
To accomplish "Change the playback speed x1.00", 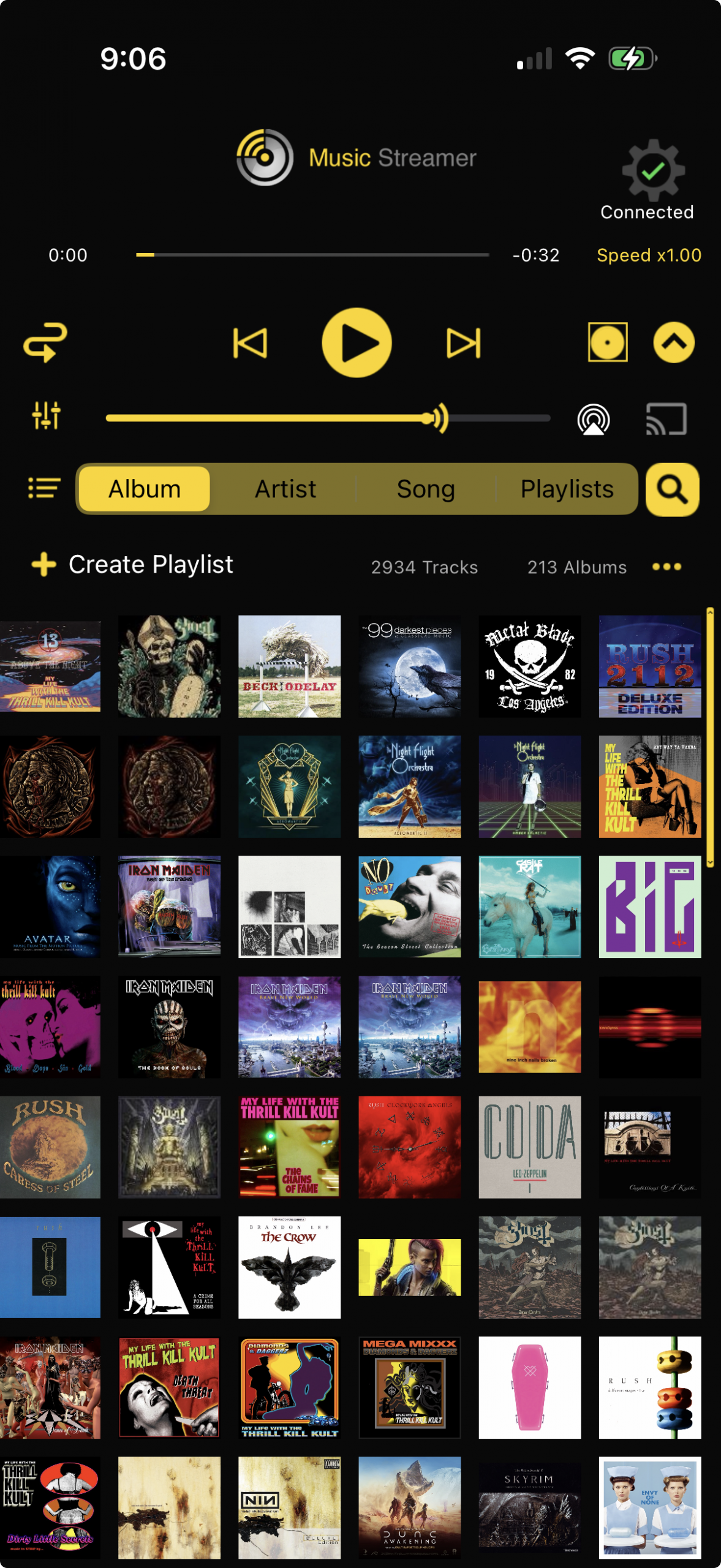I will tap(649, 255).
